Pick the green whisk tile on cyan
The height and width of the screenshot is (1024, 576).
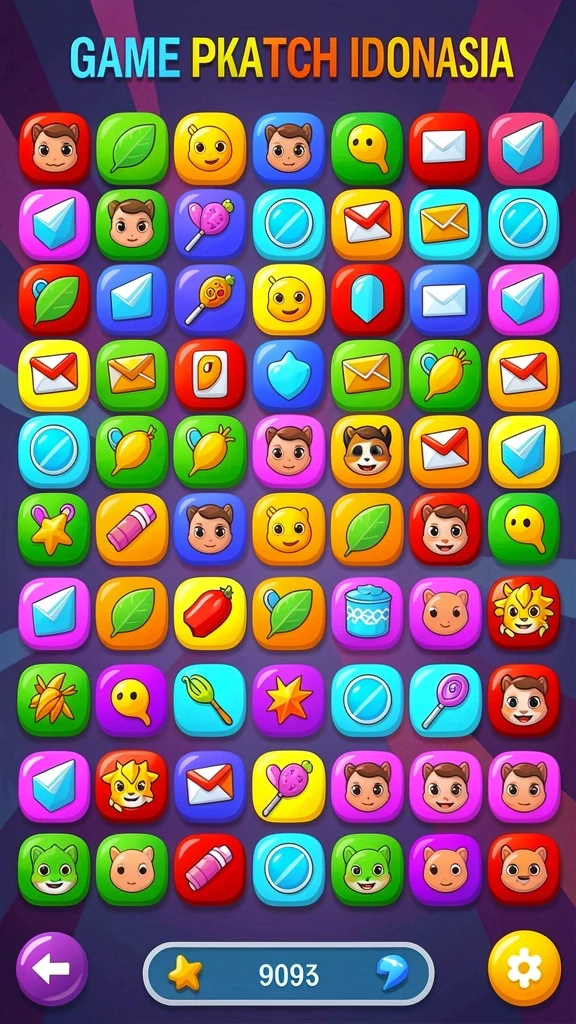tap(210, 700)
